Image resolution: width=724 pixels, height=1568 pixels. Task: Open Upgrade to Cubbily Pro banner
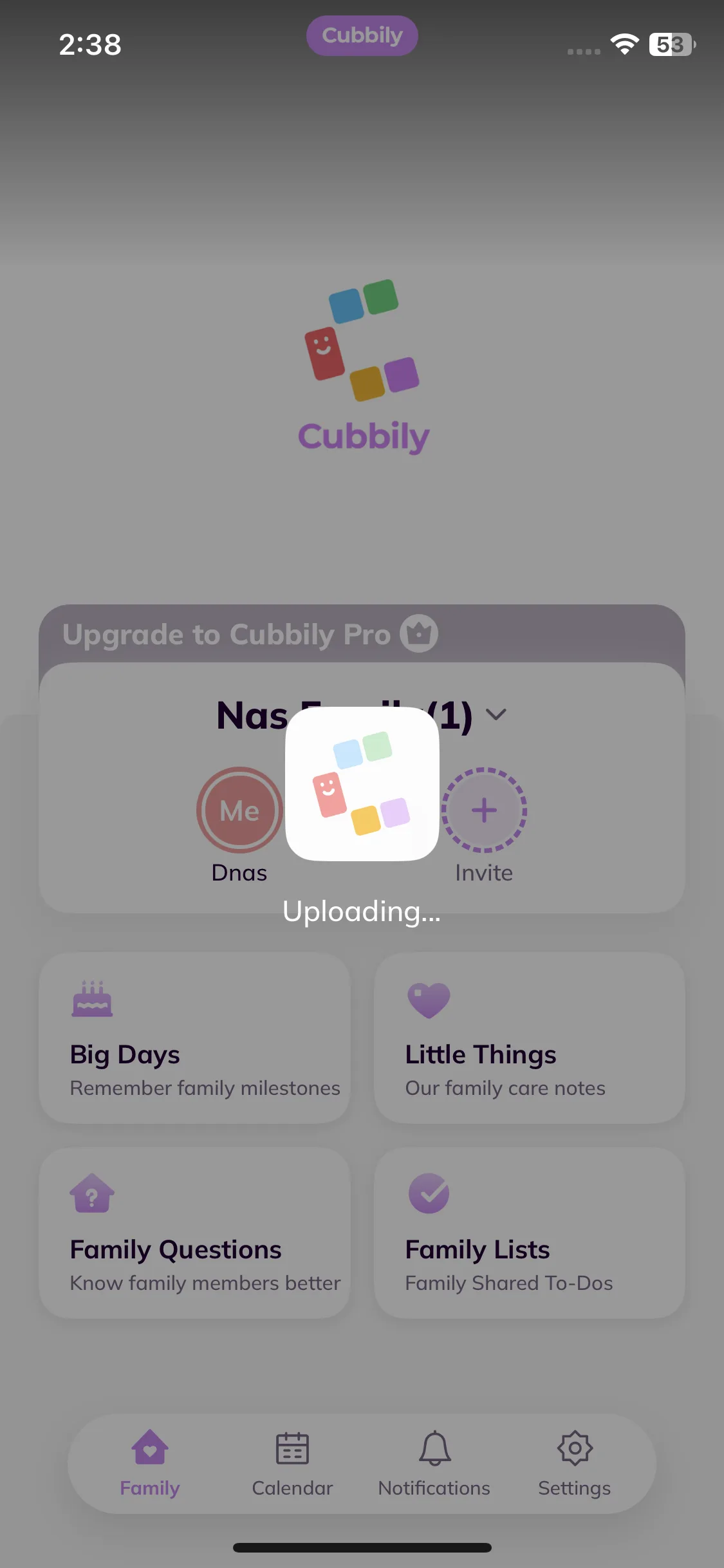250,634
